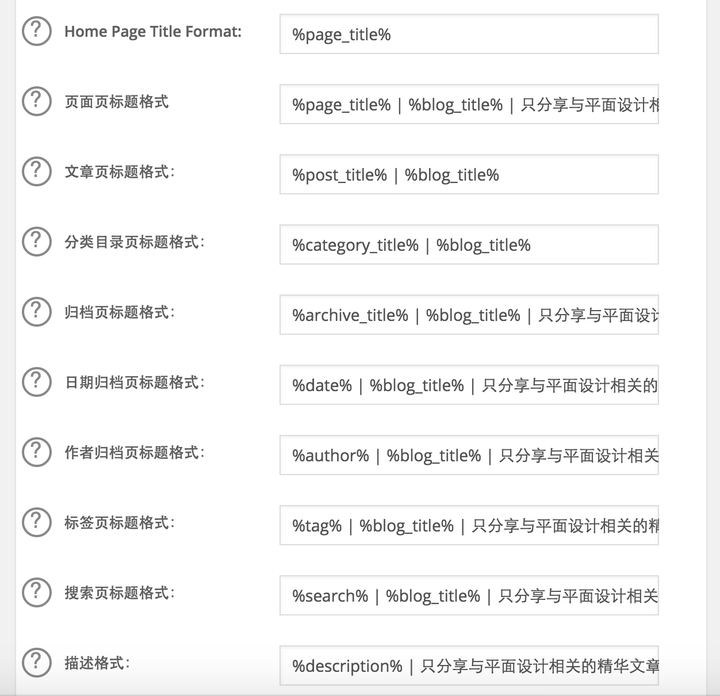
Task: Focus the 文章页标题格式 input field
Action: click(468, 175)
